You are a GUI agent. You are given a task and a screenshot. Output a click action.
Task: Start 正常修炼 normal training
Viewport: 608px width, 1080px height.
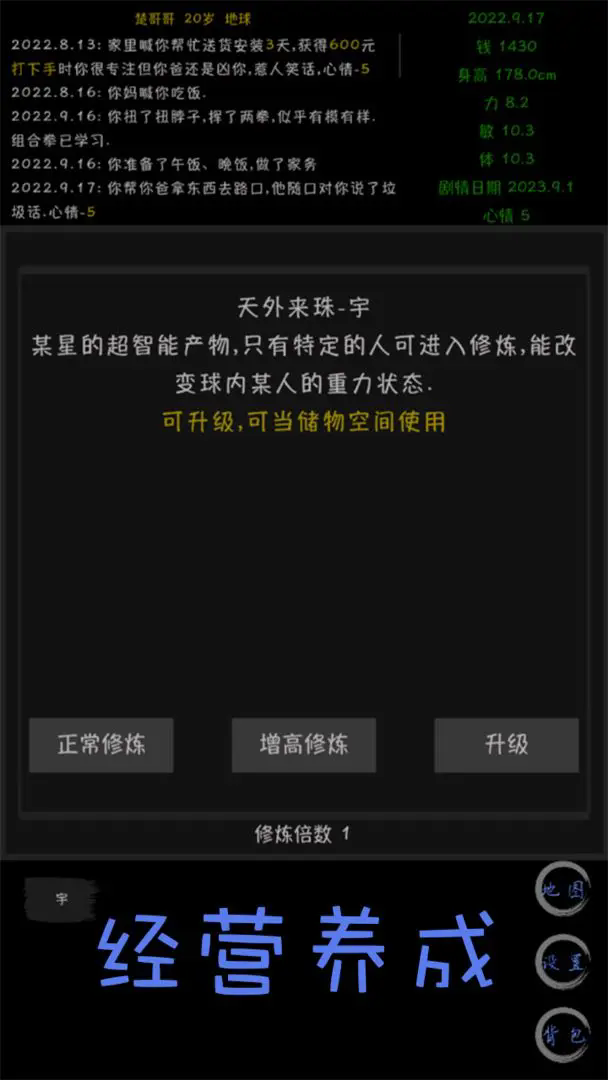101,745
